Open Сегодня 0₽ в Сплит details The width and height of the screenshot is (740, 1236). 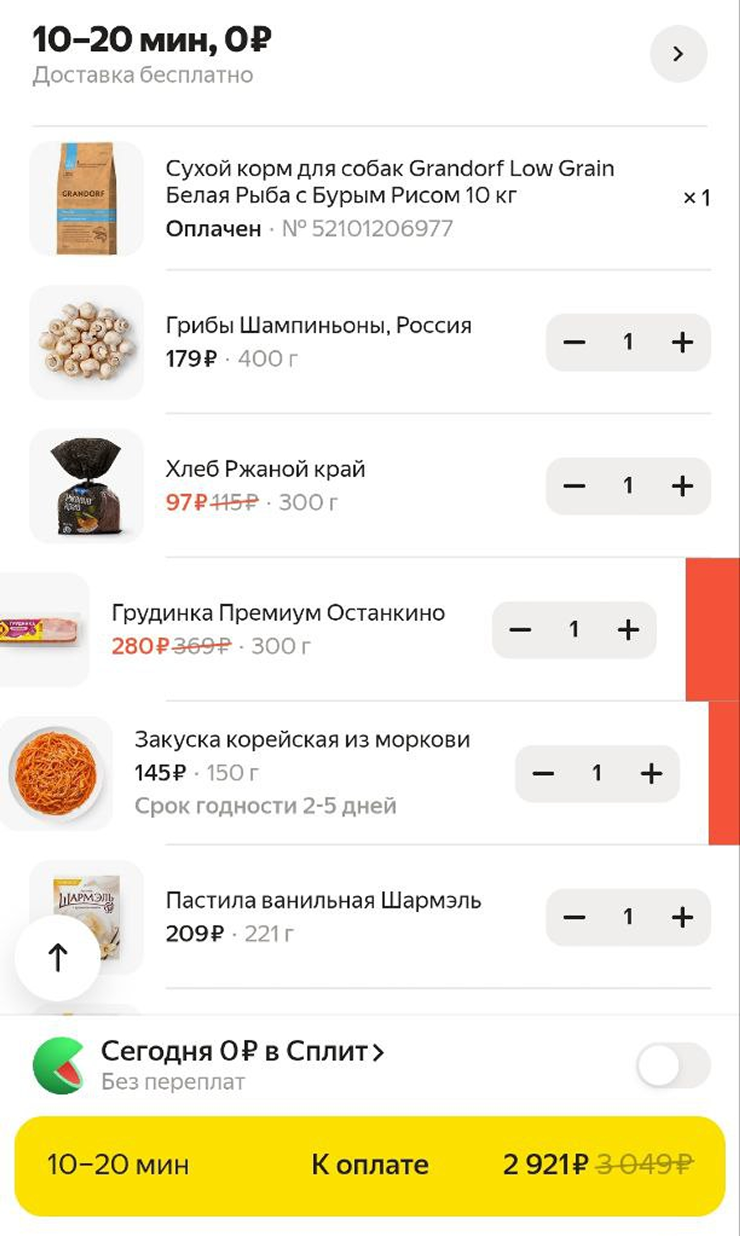point(242,1052)
